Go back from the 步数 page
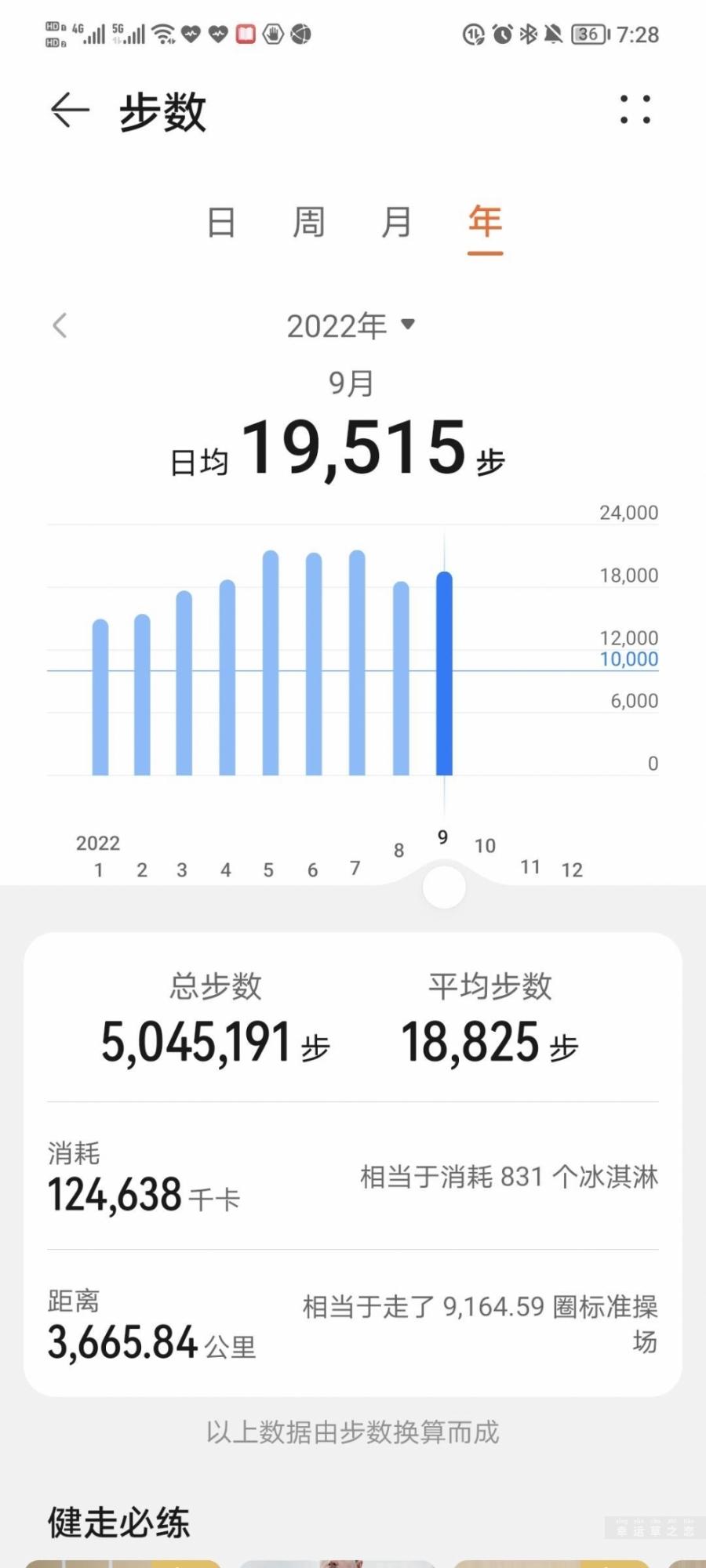Viewport: 706px width, 1568px height. 69,110
